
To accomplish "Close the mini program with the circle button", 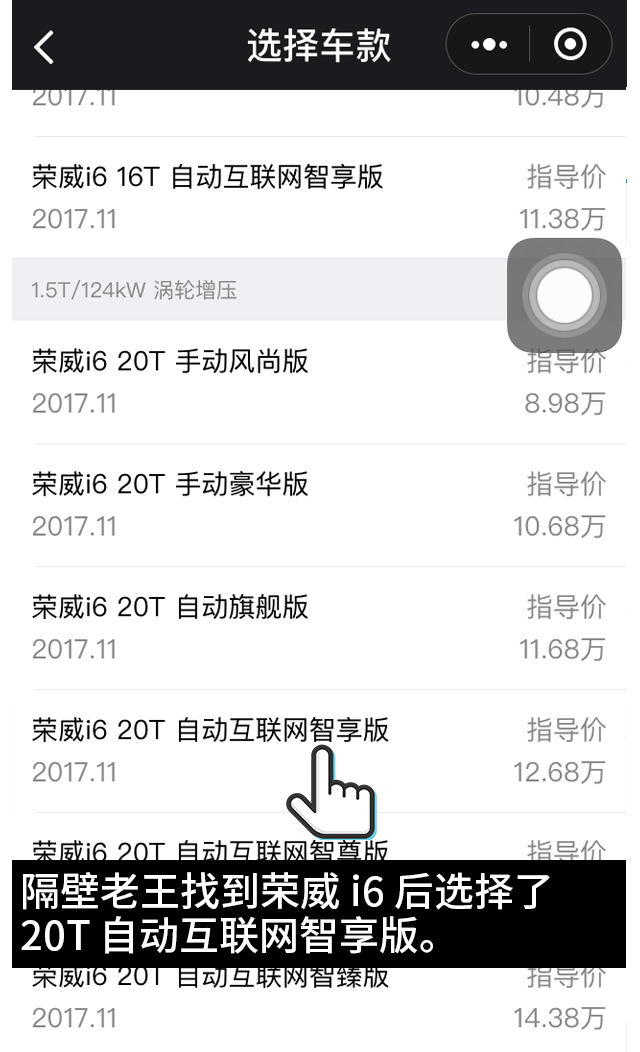I will click(x=570, y=45).
